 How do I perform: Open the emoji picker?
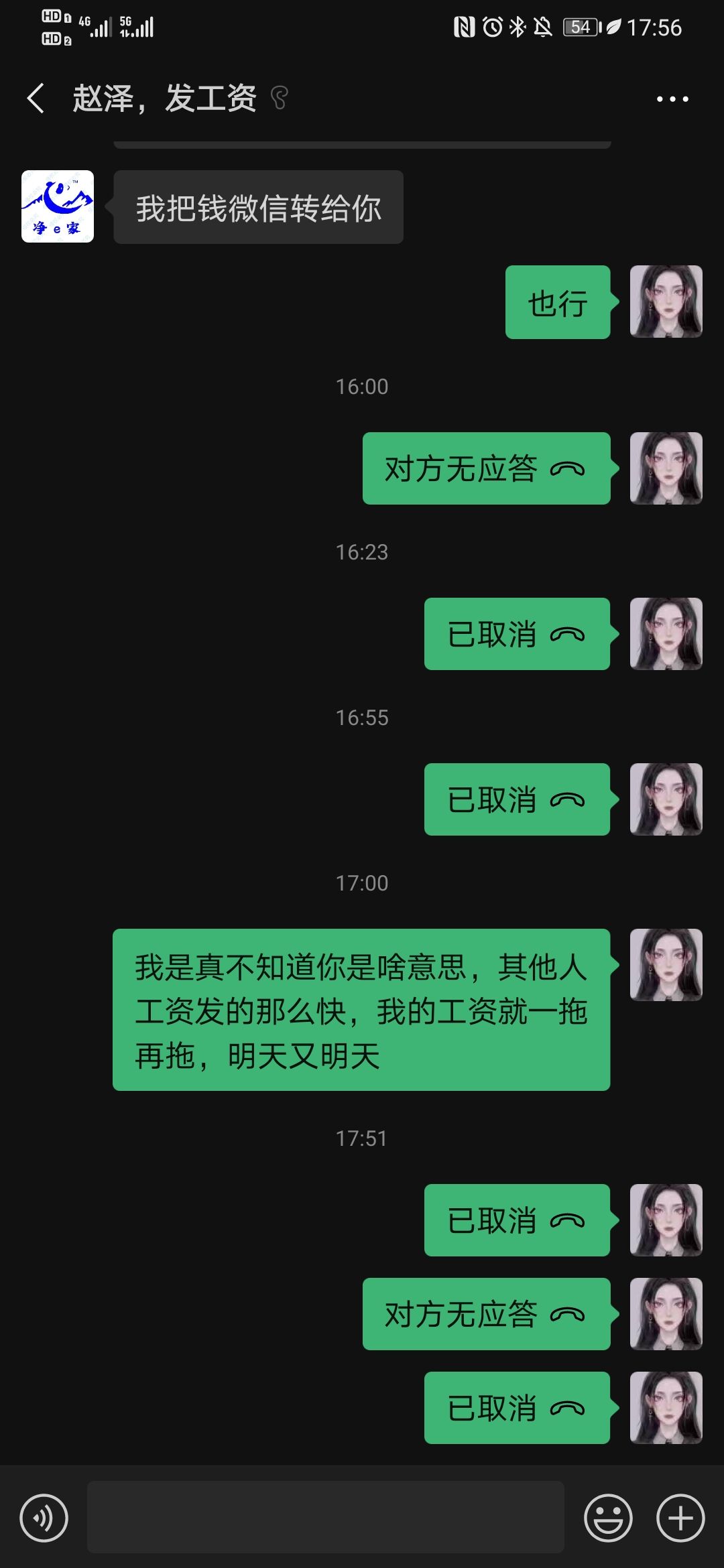[x=608, y=1518]
